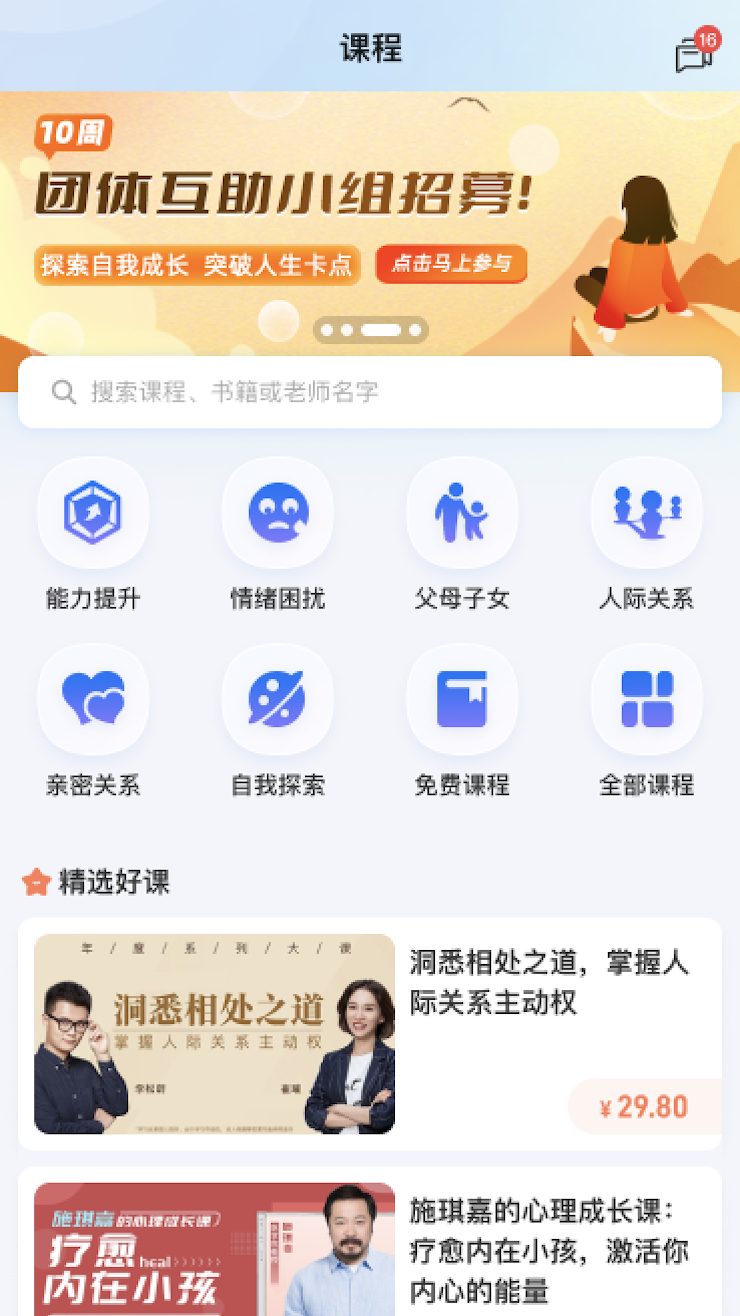The height and width of the screenshot is (1316, 740).
Task: Click the 精选好课 star badge icon
Action: point(37,883)
